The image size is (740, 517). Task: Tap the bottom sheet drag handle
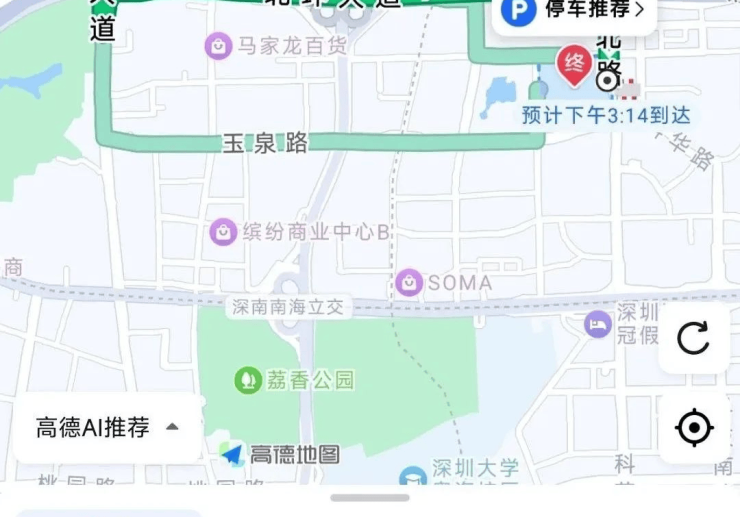pyautogui.click(x=370, y=497)
